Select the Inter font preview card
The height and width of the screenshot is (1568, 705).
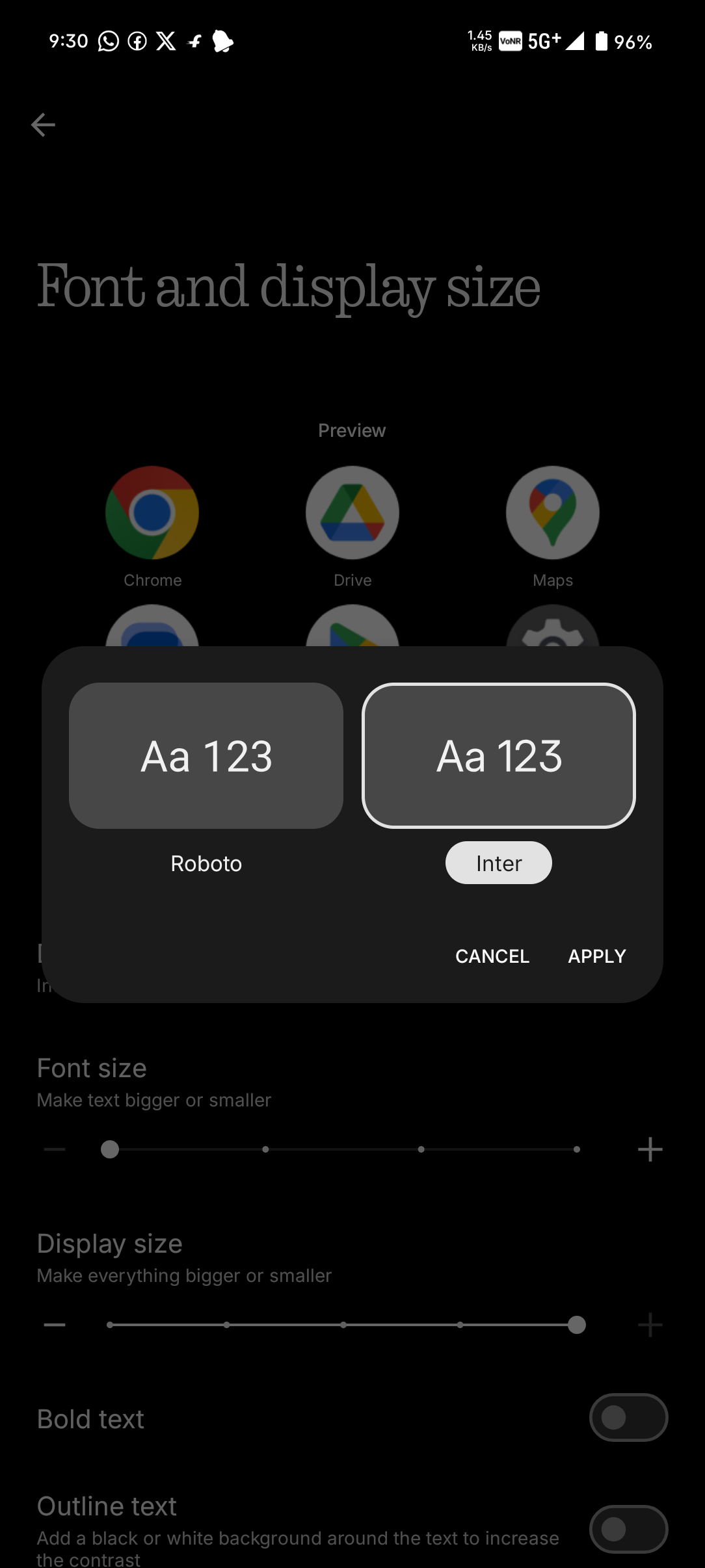coord(499,755)
